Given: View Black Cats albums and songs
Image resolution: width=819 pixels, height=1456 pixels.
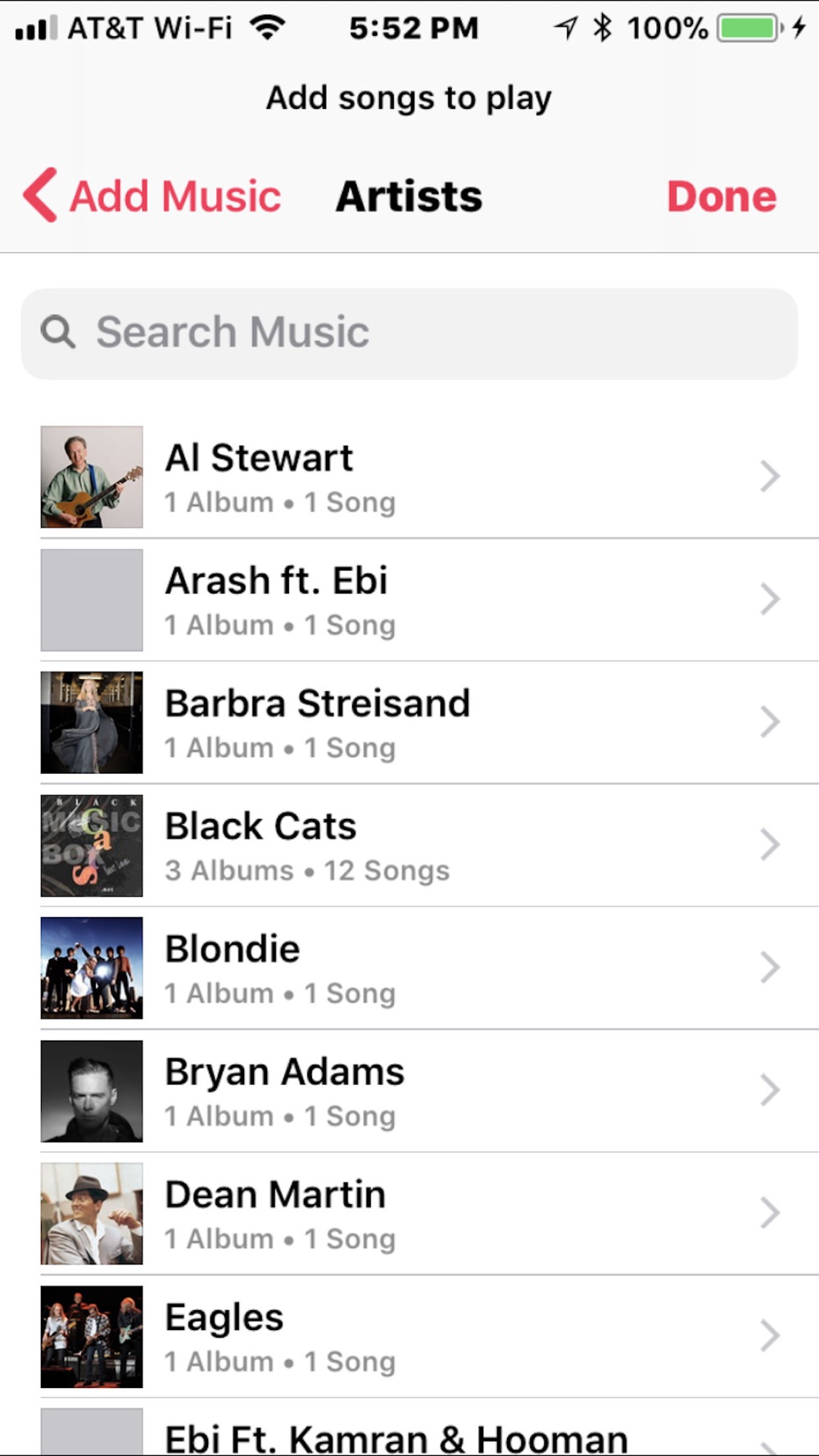Looking at the screenshot, I should pyautogui.click(x=409, y=845).
